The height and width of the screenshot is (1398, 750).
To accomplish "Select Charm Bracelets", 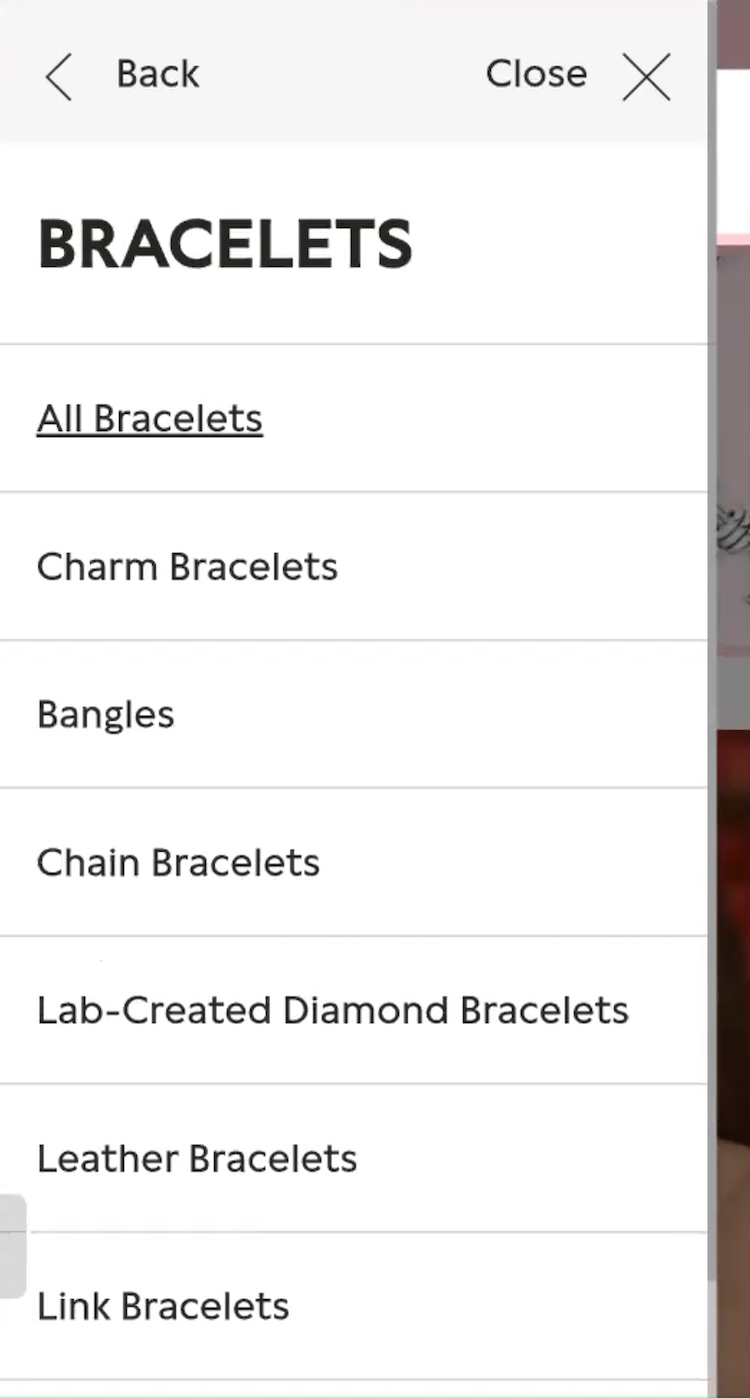I will pos(187,567).
